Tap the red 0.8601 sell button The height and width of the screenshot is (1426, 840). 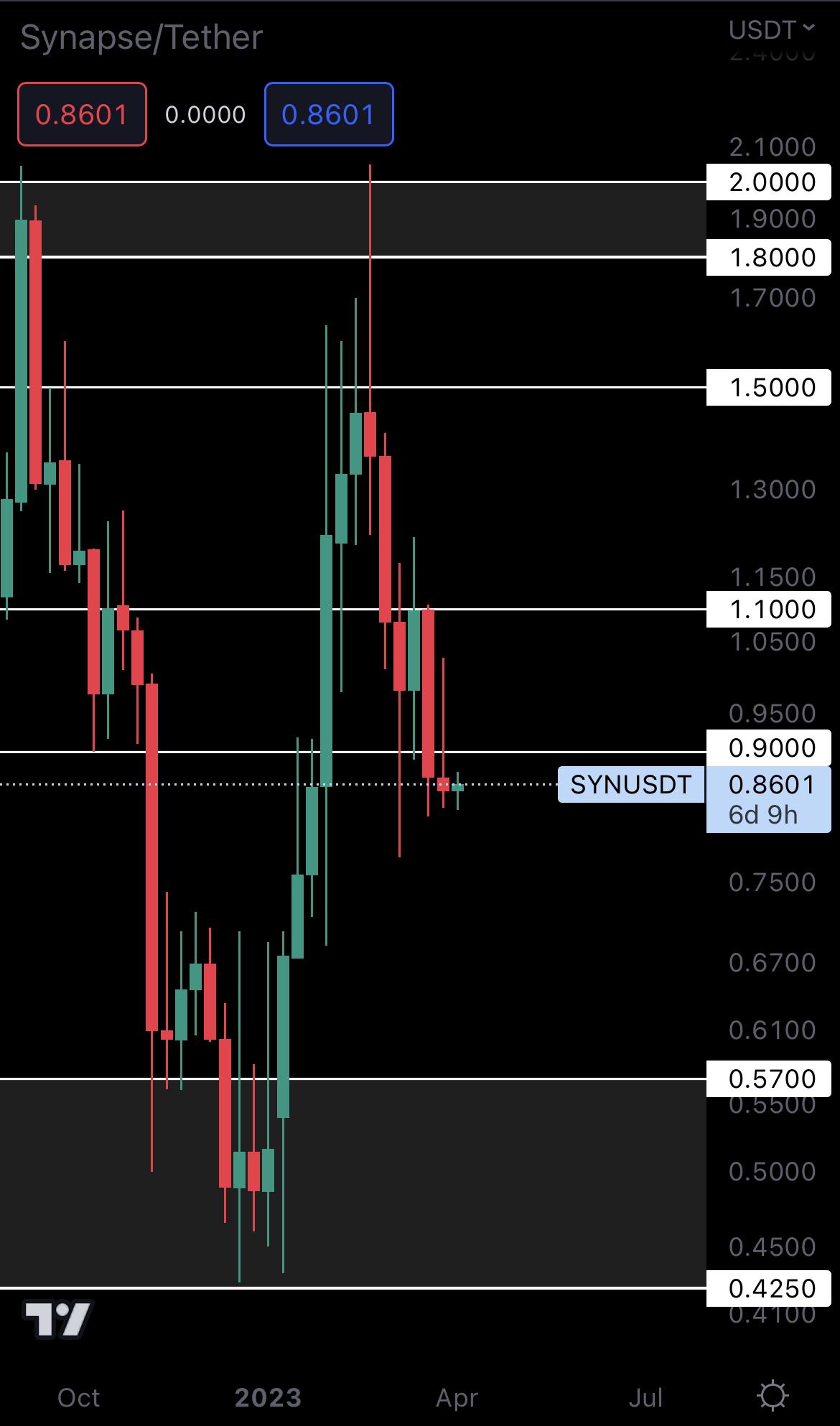pyautogui.click(x=82, y=114)
